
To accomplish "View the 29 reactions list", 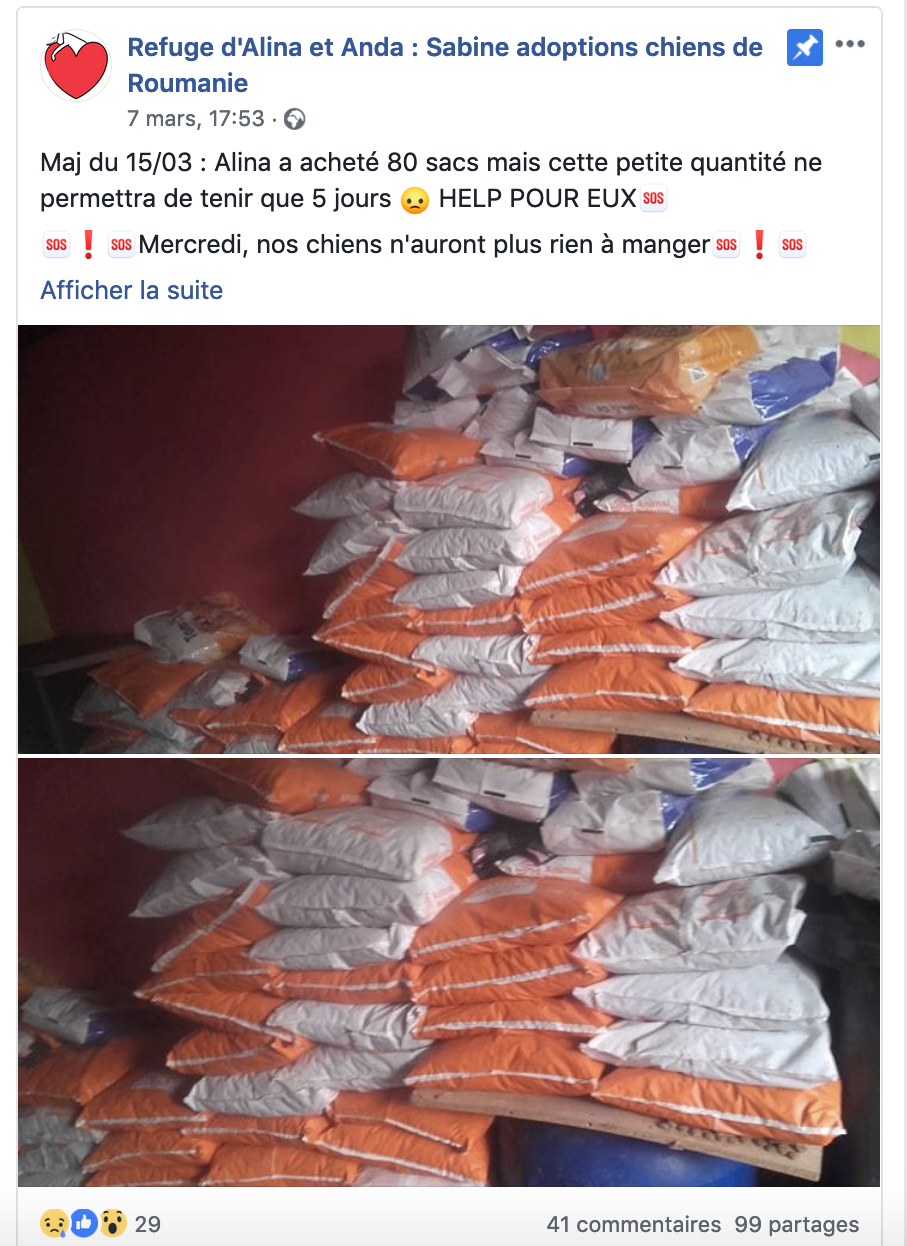I will pos(100,1224).
